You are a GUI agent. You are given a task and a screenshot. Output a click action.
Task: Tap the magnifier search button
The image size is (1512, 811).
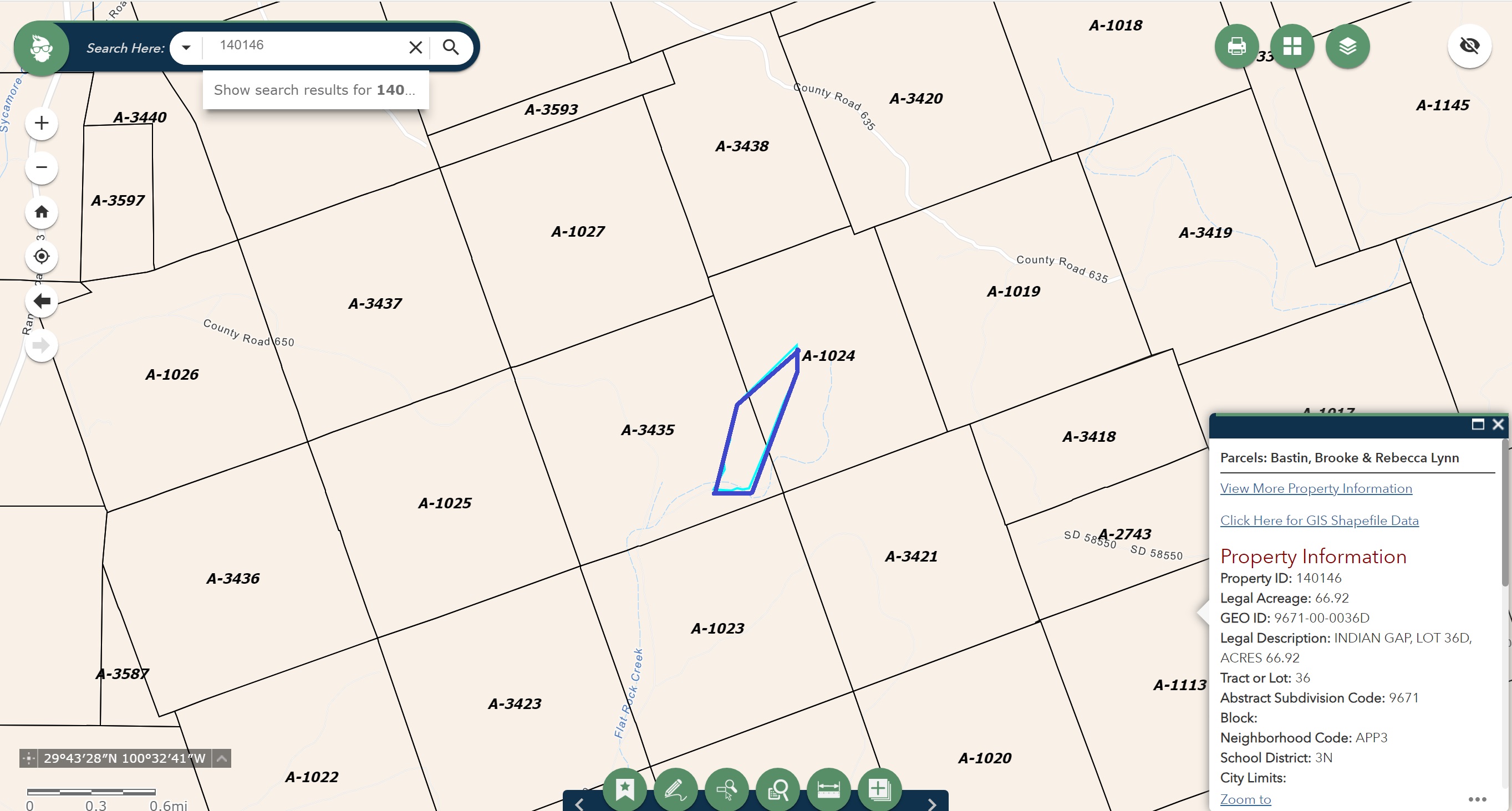click(x=450, y=47)
